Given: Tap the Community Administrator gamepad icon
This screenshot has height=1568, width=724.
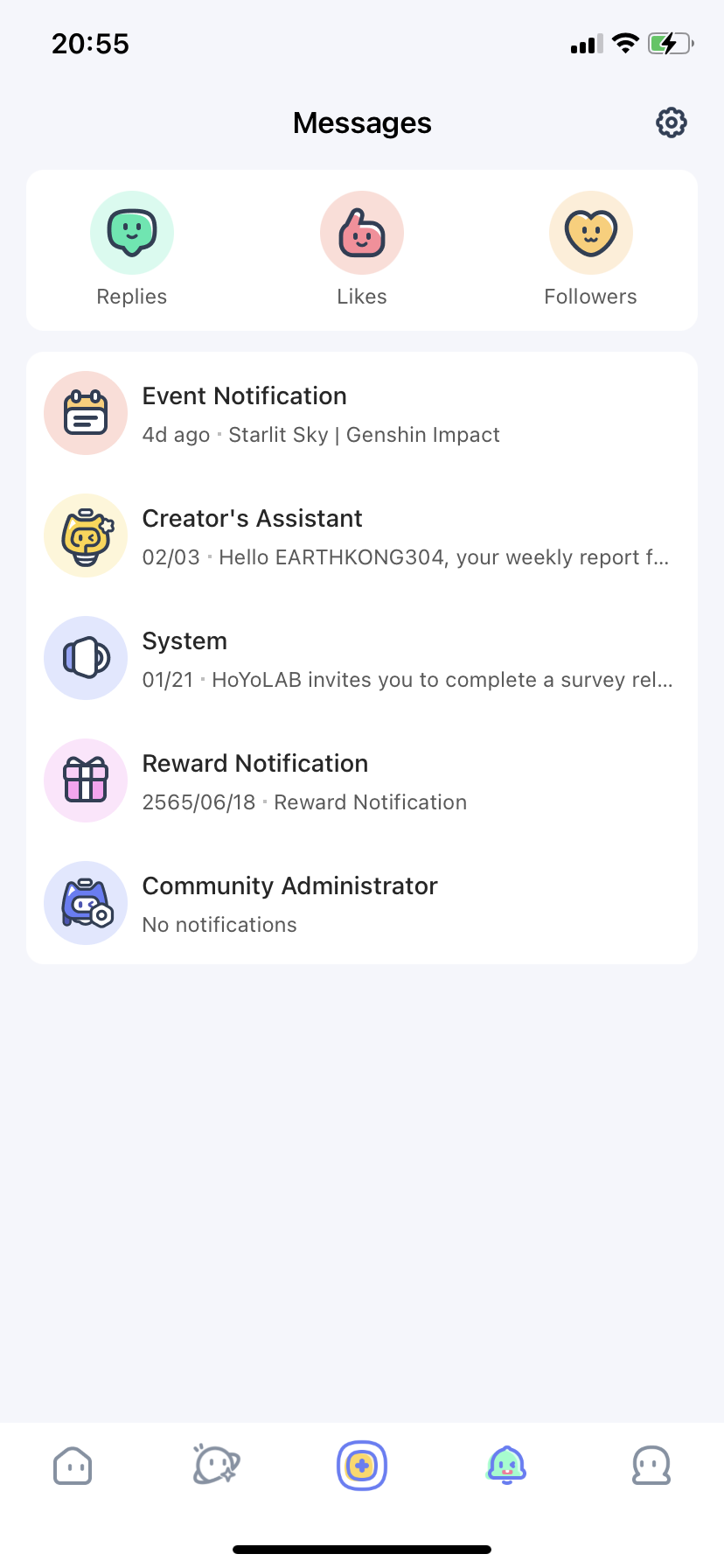Looking at the screenshot, I should (86, 902).
